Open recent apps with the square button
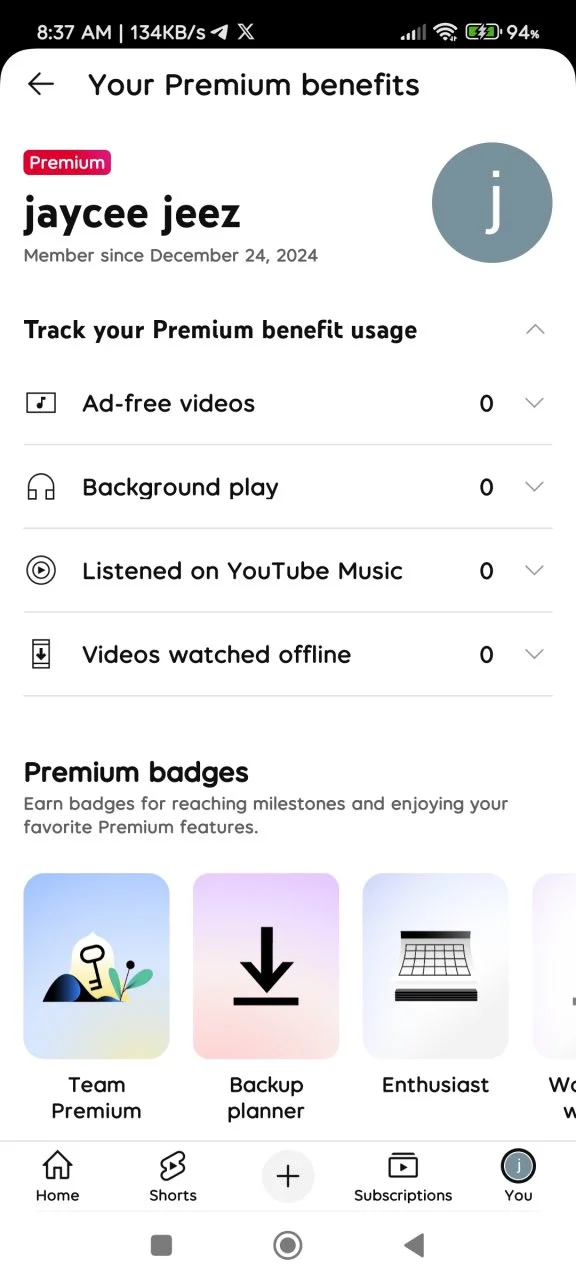Screen dimensions: 576x1280 coord(161,1245)
